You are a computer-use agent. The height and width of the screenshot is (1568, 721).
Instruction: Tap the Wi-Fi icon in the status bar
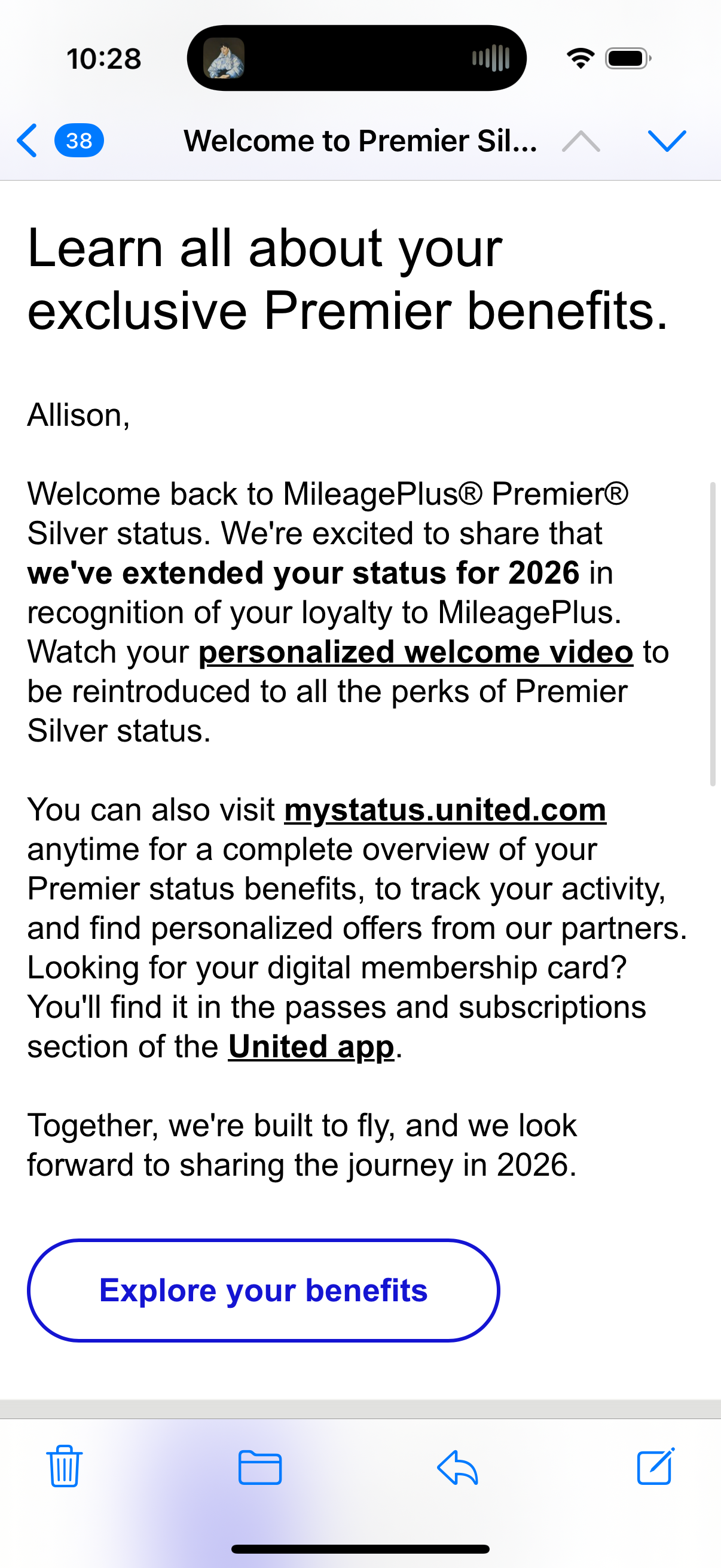[580, 57]
